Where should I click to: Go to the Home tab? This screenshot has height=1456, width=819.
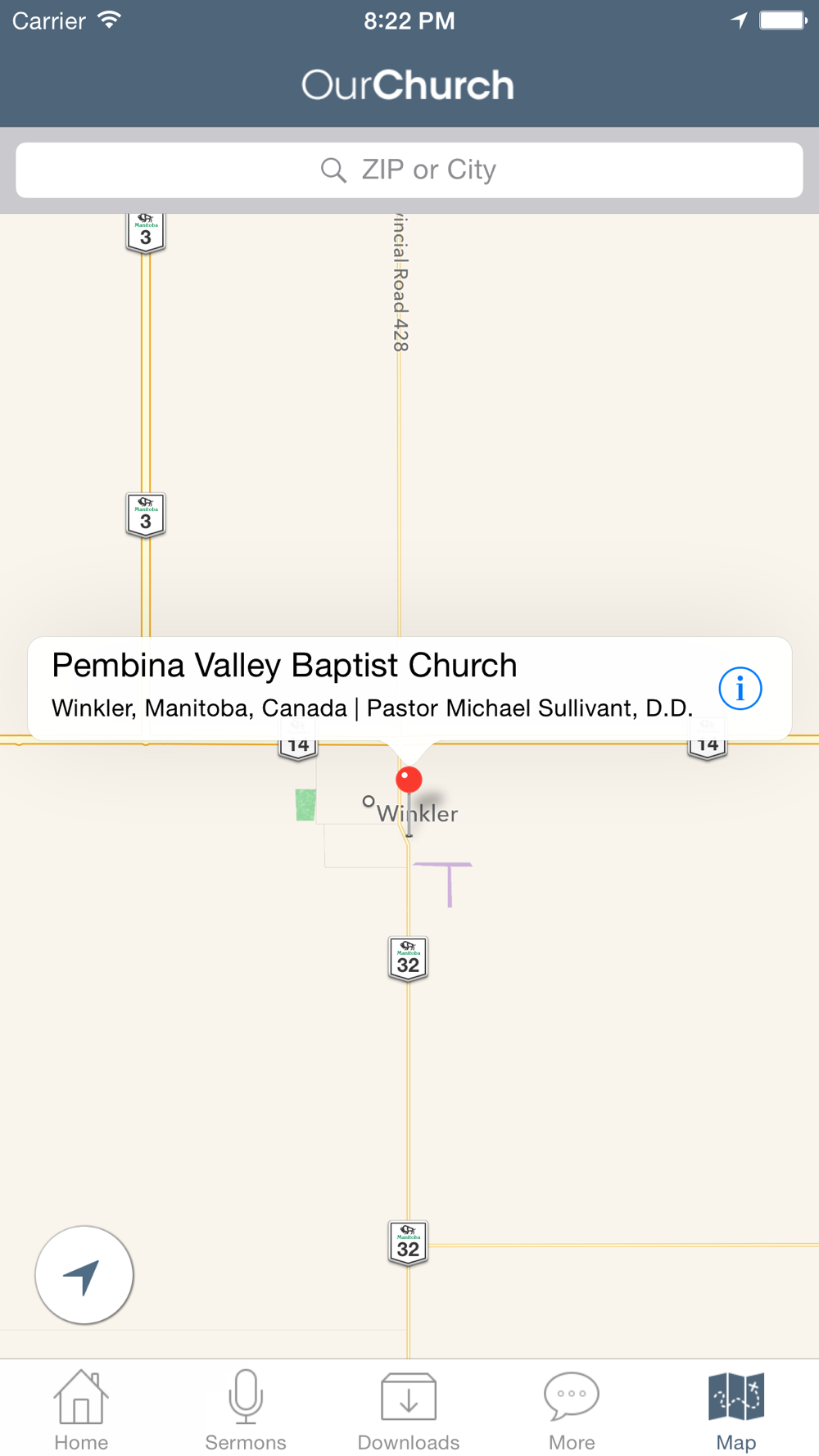pos(81,1410)
